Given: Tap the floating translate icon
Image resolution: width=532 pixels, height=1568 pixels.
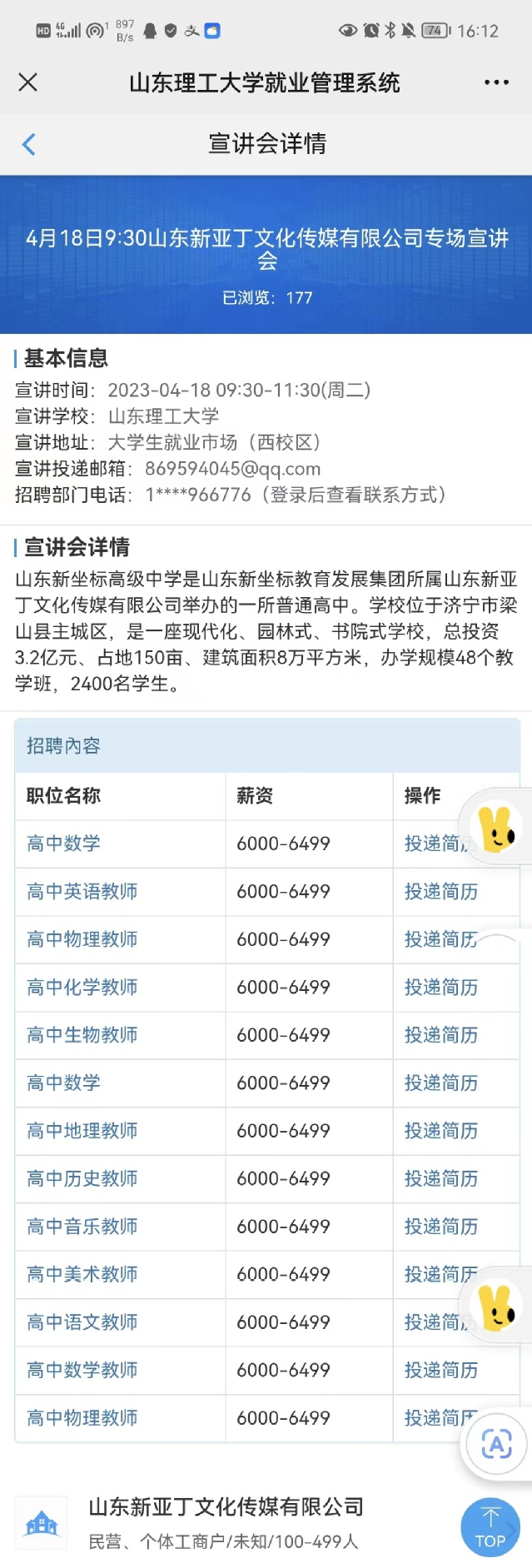Looking at the screenshot, I should [x=496, y=1445].
